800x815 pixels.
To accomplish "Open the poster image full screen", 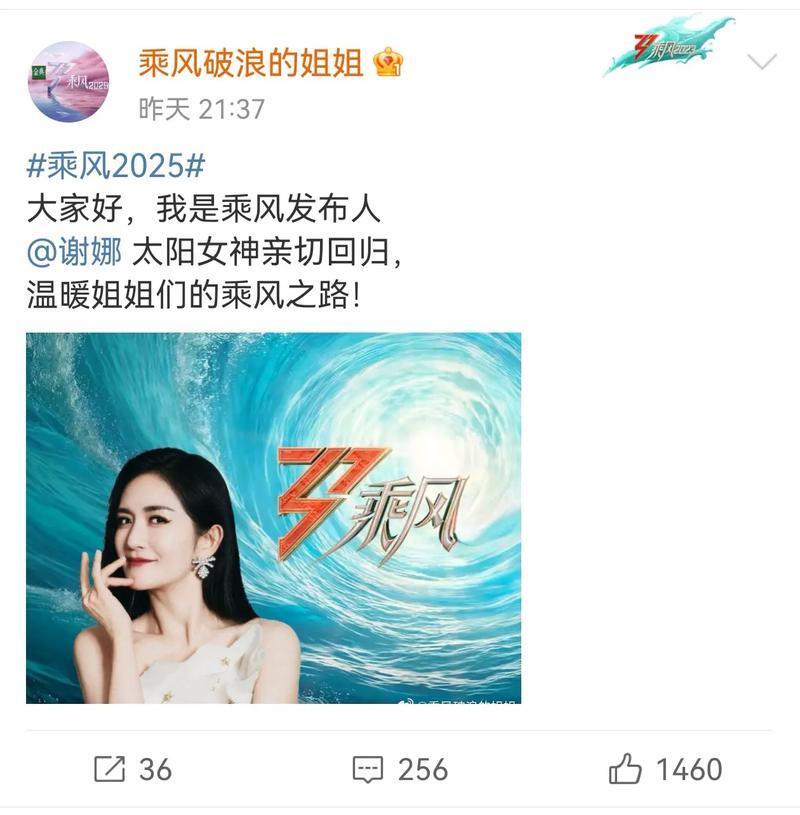I will 273,520.
